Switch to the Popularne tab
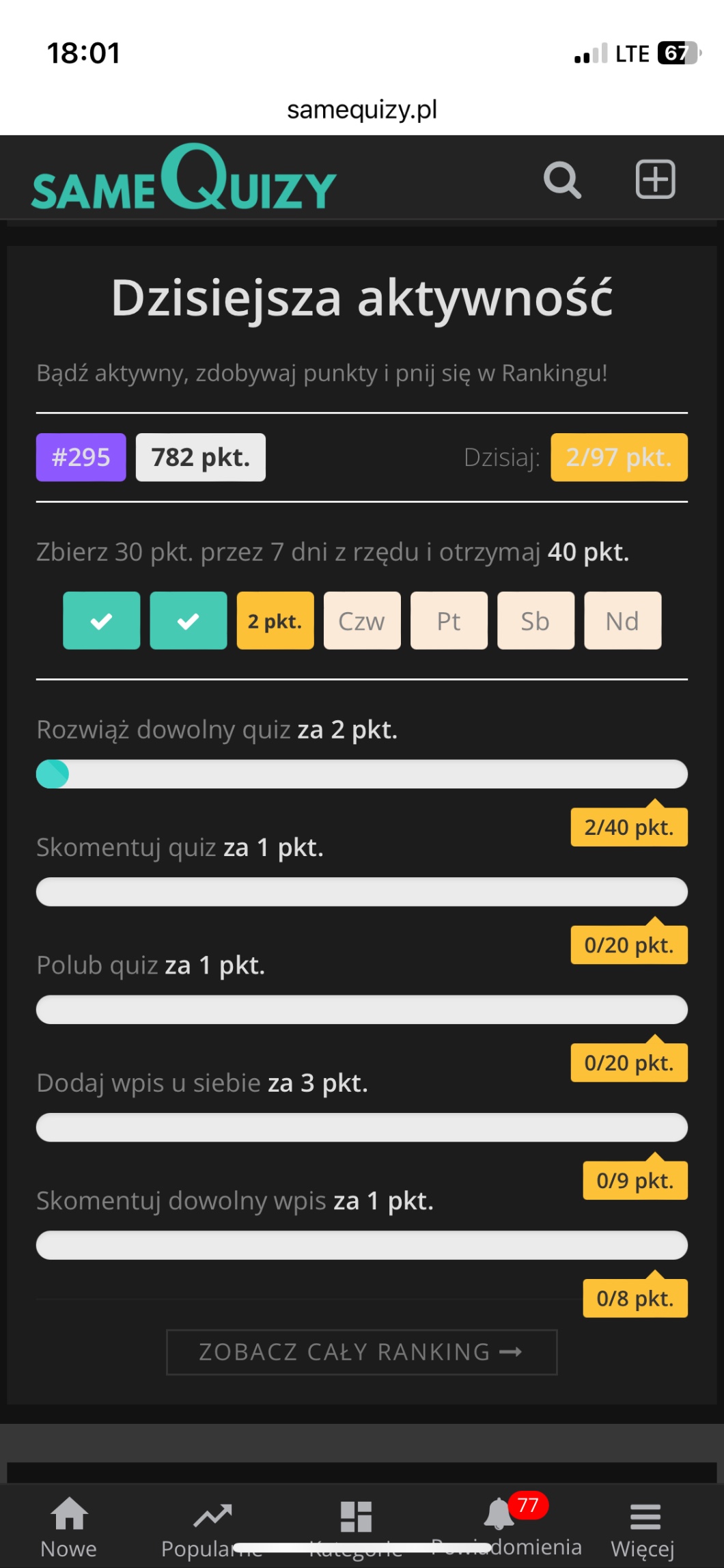The image size is (724, 1568). pos(212,1526)
